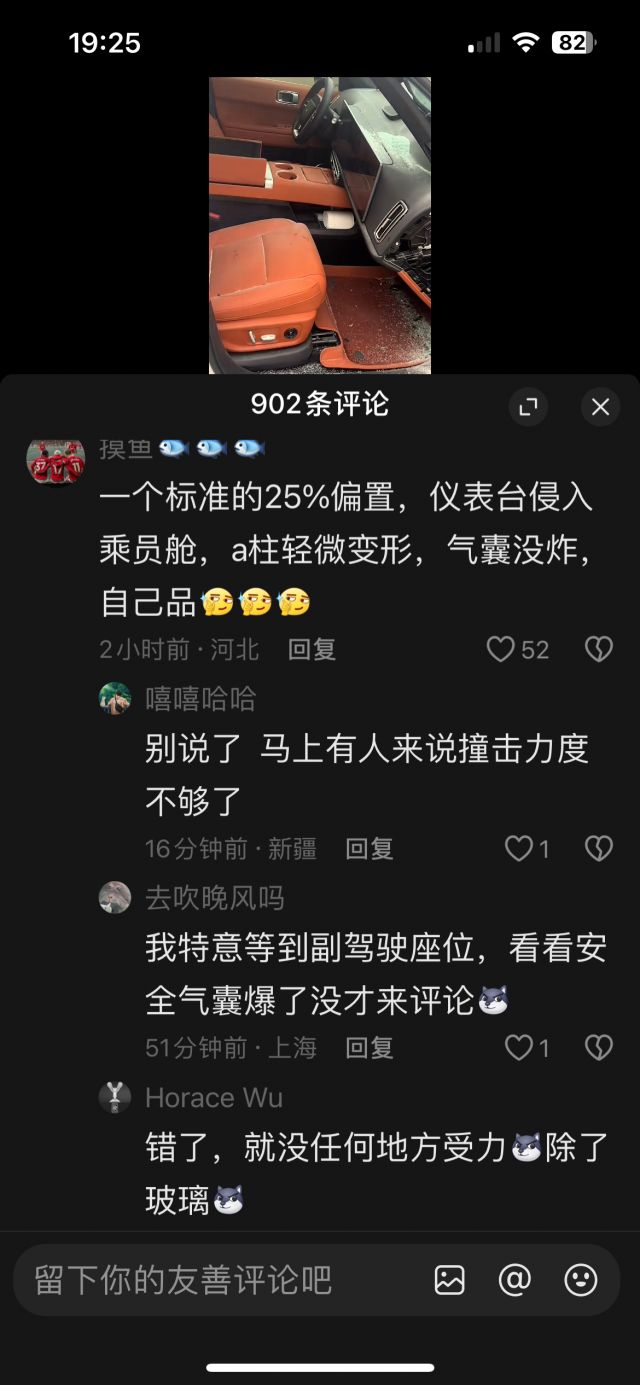The height and width of the screenshot is (1385, 640).
Task: Mention someone with the @ icon
Action: (x=514, y=1280)
